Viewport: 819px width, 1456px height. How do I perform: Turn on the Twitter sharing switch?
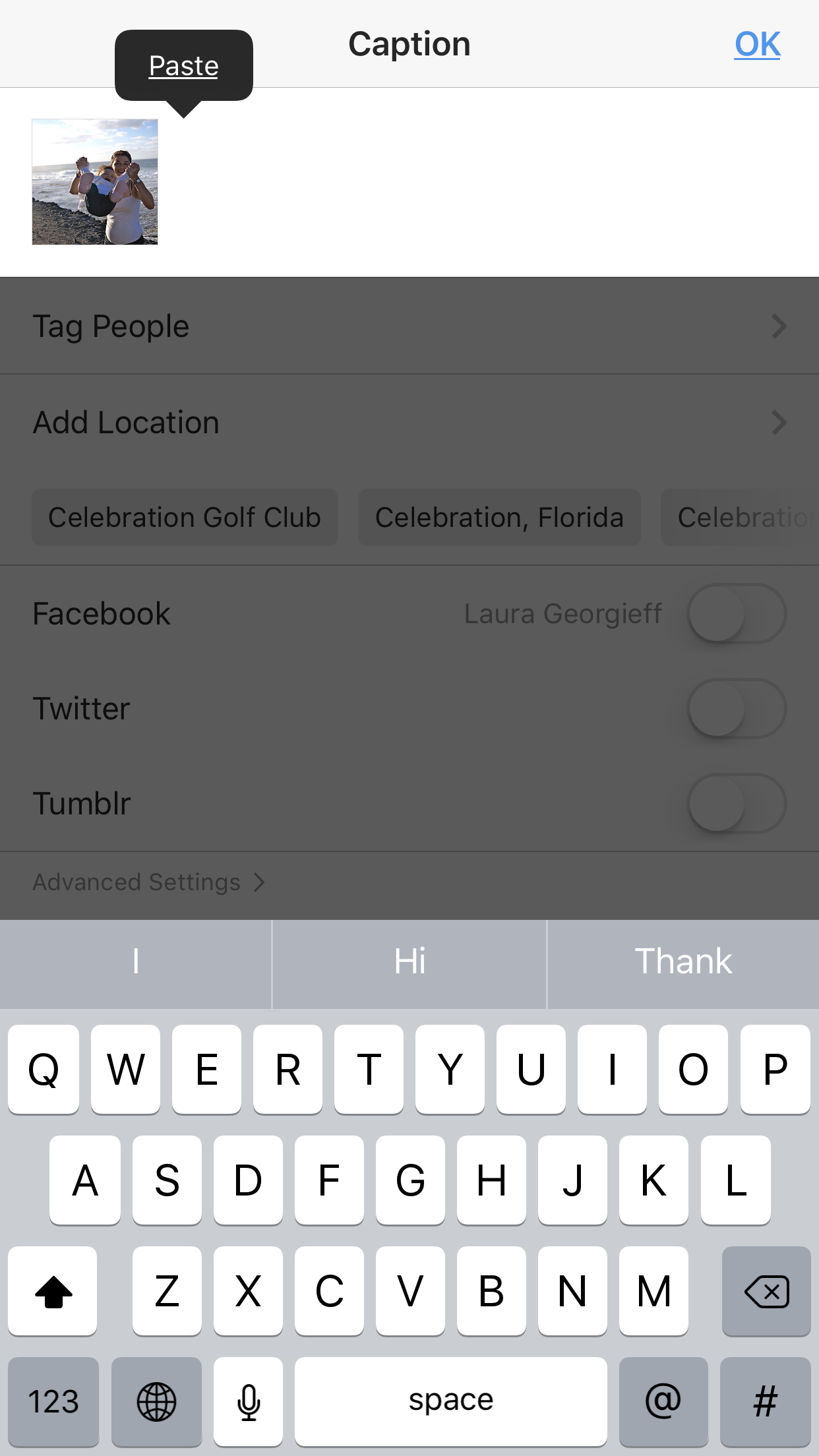[x=737, y=708]
